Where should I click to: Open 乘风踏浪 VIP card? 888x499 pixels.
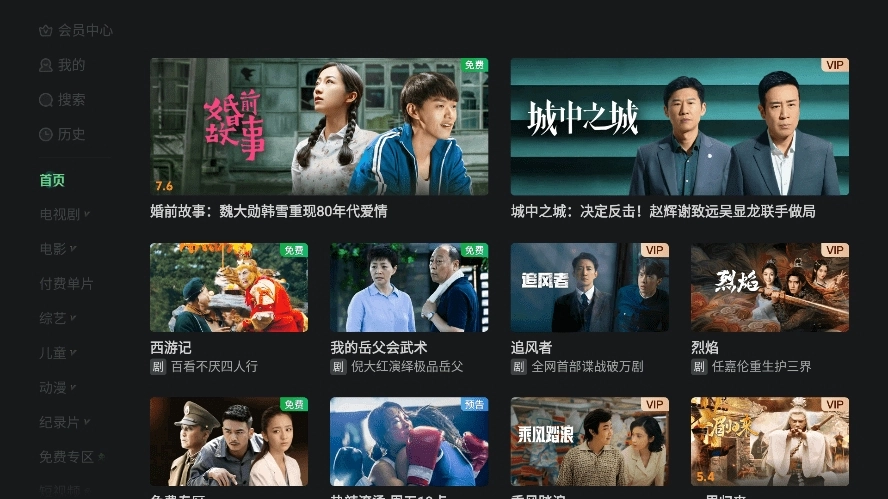click(x=589, y=442)
